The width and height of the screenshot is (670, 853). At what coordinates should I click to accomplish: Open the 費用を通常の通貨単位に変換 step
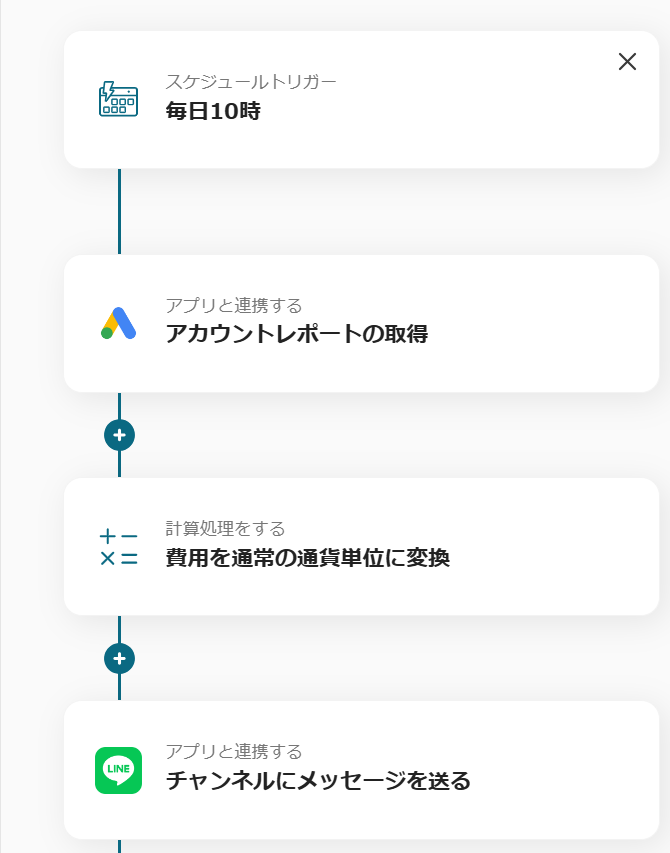360,546
